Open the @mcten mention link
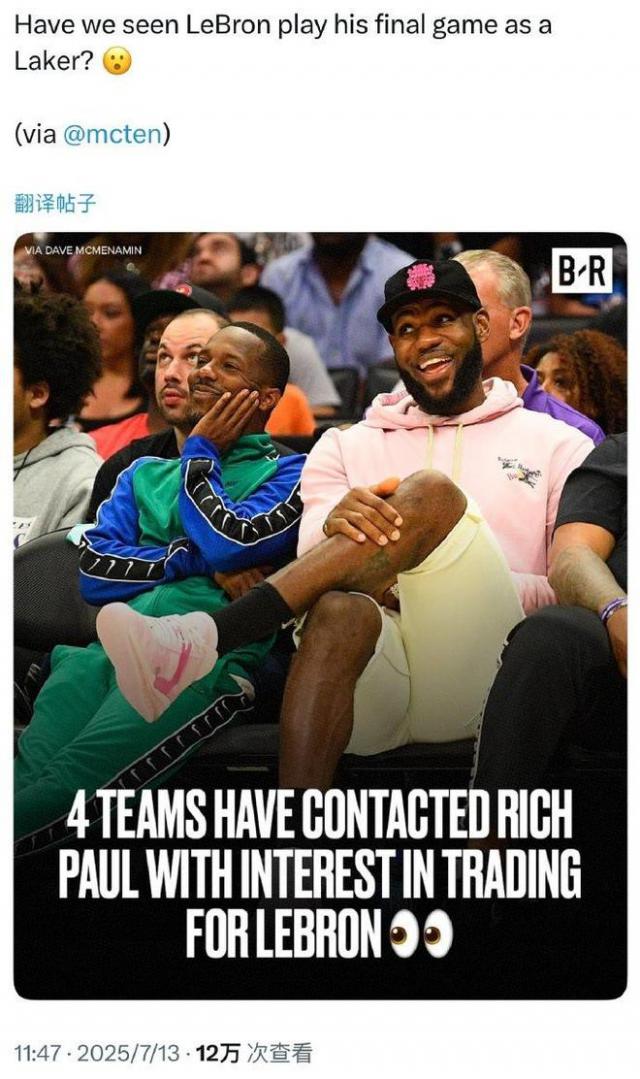 tap(112, 135)
